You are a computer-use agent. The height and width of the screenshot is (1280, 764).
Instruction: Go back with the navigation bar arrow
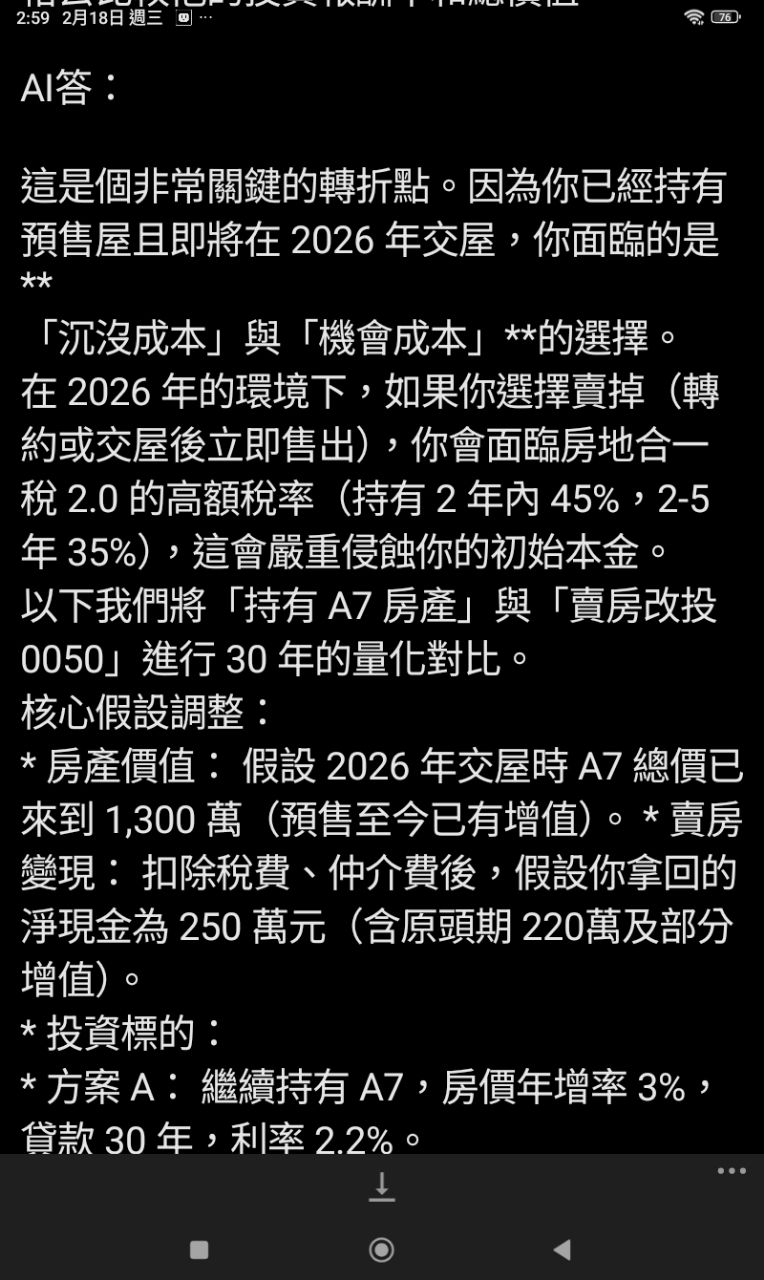[x=562, y=1249]
